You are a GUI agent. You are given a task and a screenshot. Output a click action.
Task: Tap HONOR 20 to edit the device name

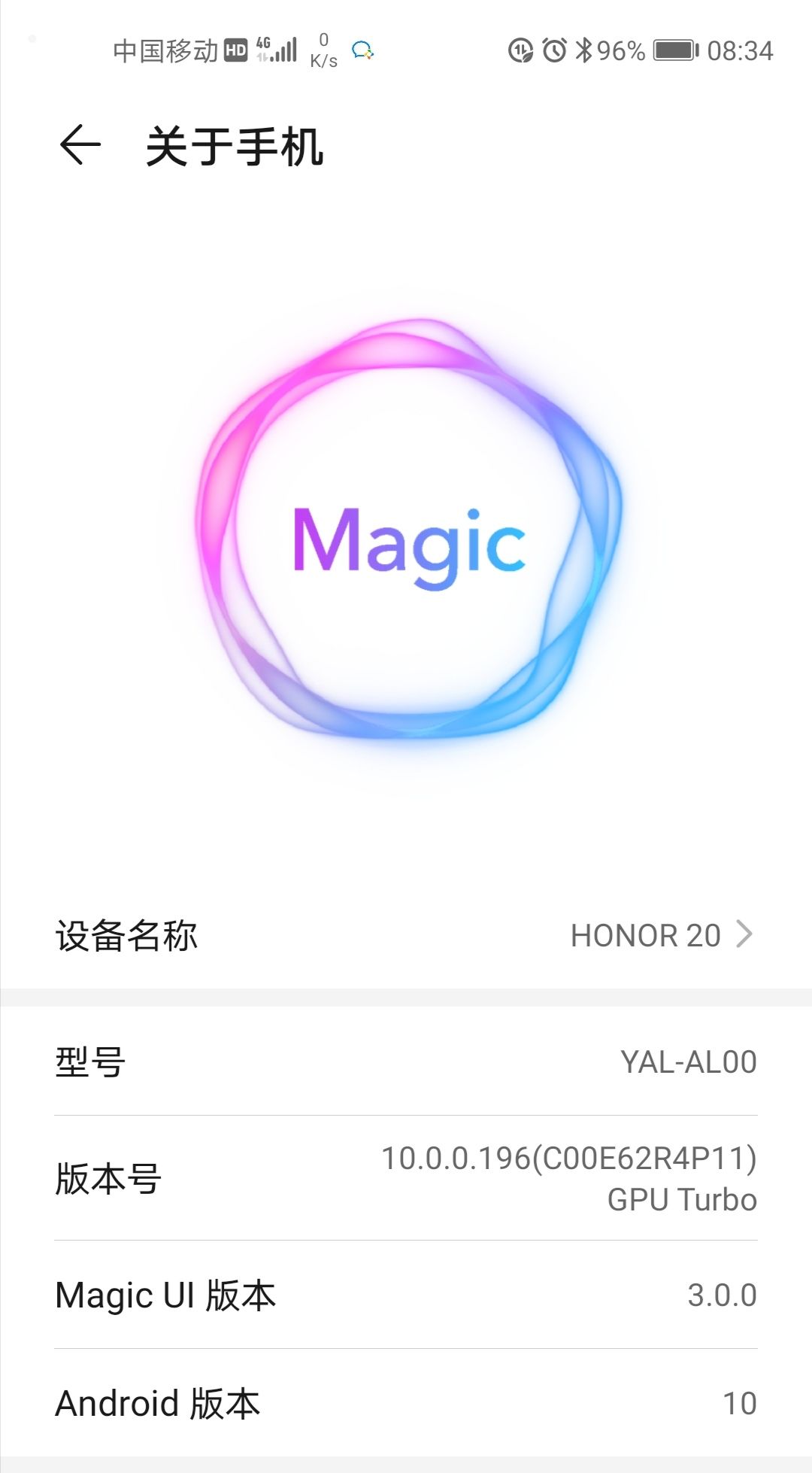click(x=647, y=934)
